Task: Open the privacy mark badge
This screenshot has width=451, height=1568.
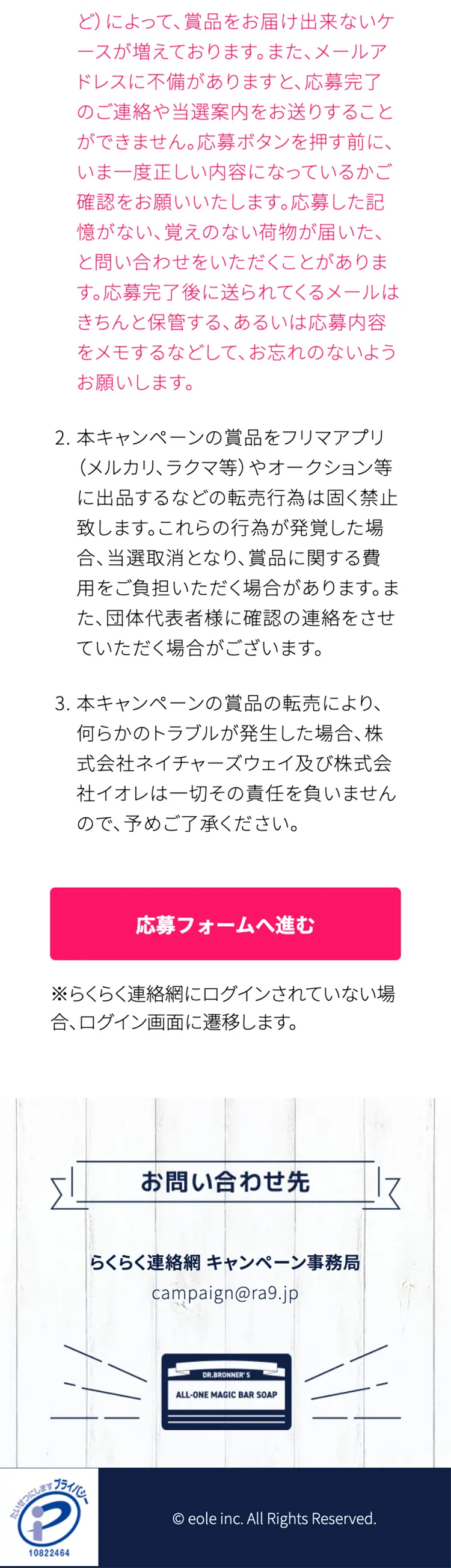Action: point(49,1517)
